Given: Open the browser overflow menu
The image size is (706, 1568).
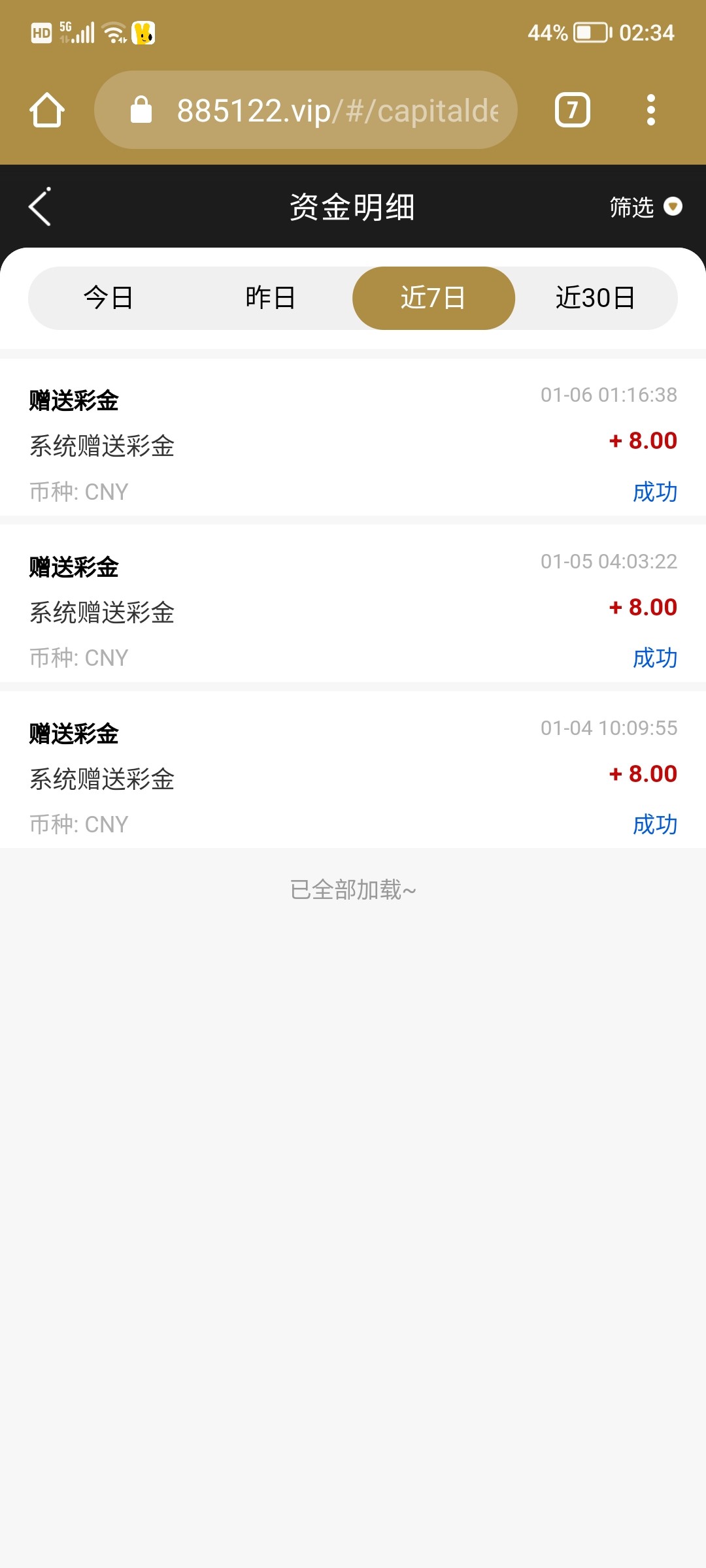Looking at the screenshot, I should point(650,110).
